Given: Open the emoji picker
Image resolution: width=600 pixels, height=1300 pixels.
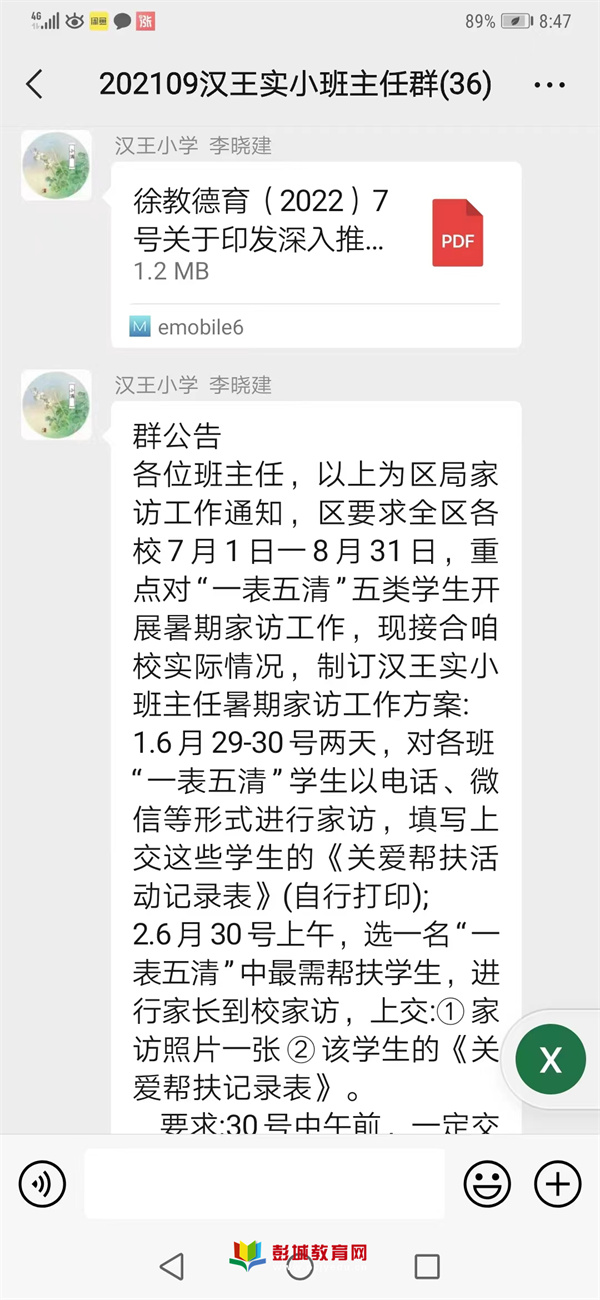Looking at the screenshot, I should 487,1184.
